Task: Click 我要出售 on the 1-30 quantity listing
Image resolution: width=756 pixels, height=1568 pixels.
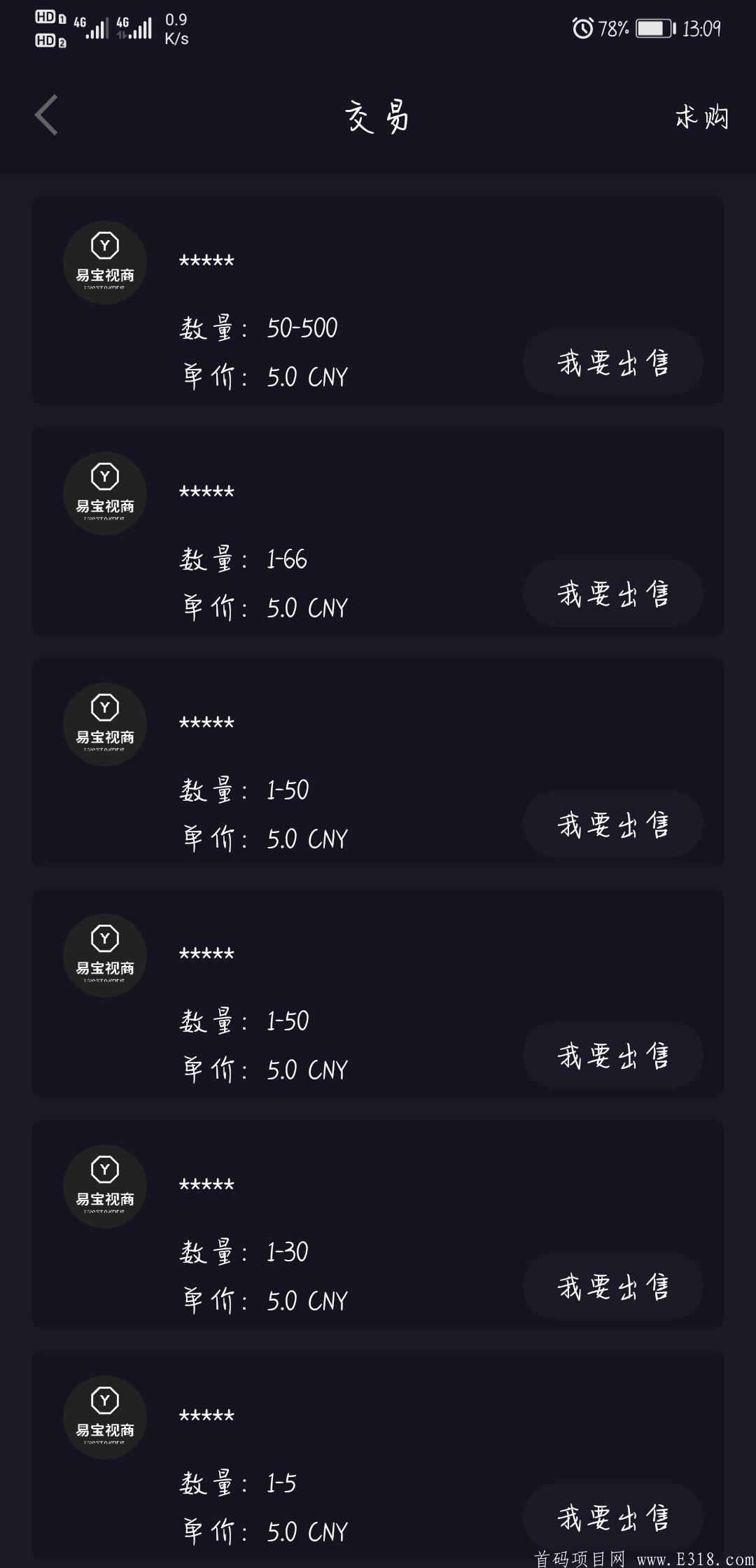Action: tap(612, 1286)
